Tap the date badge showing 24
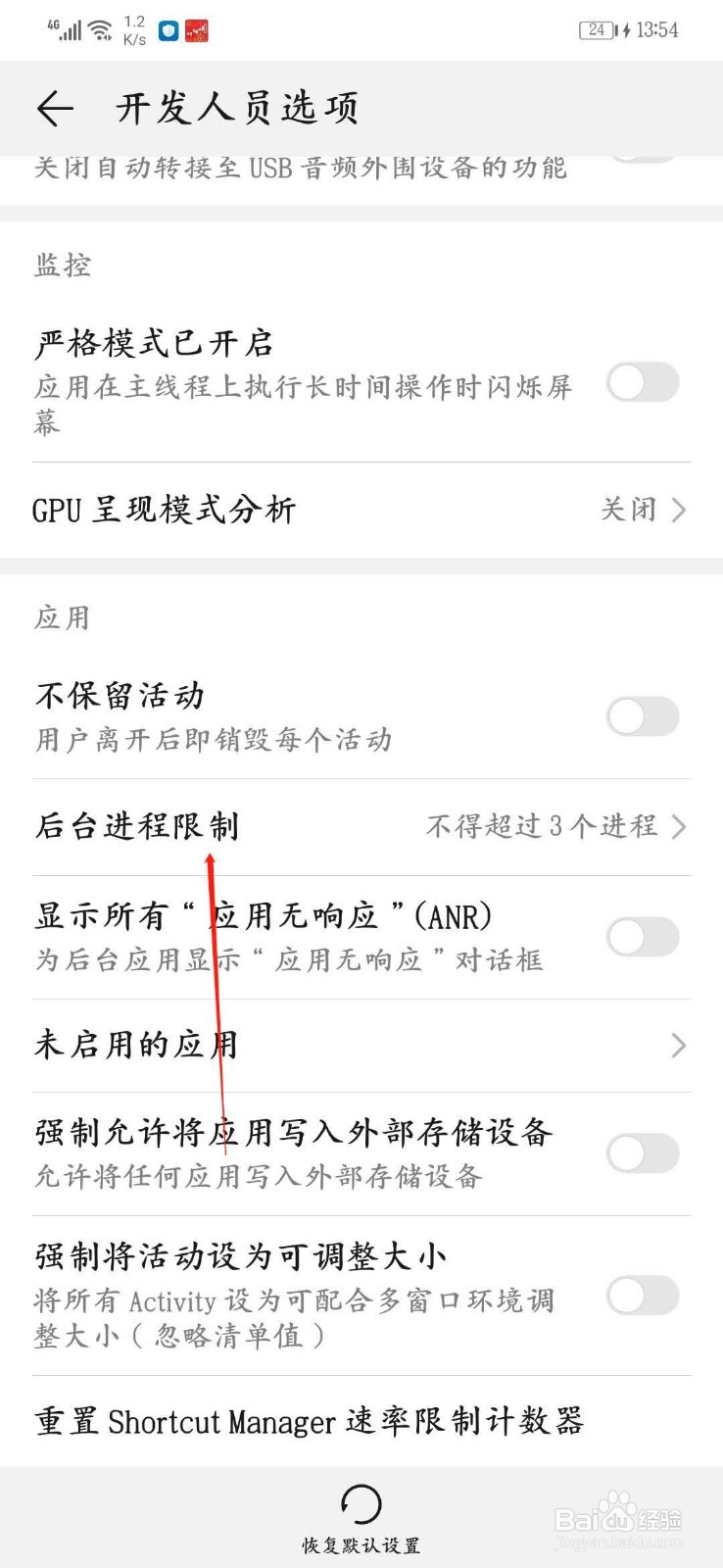The image size is (723, 1568). (x=594, y=29)
